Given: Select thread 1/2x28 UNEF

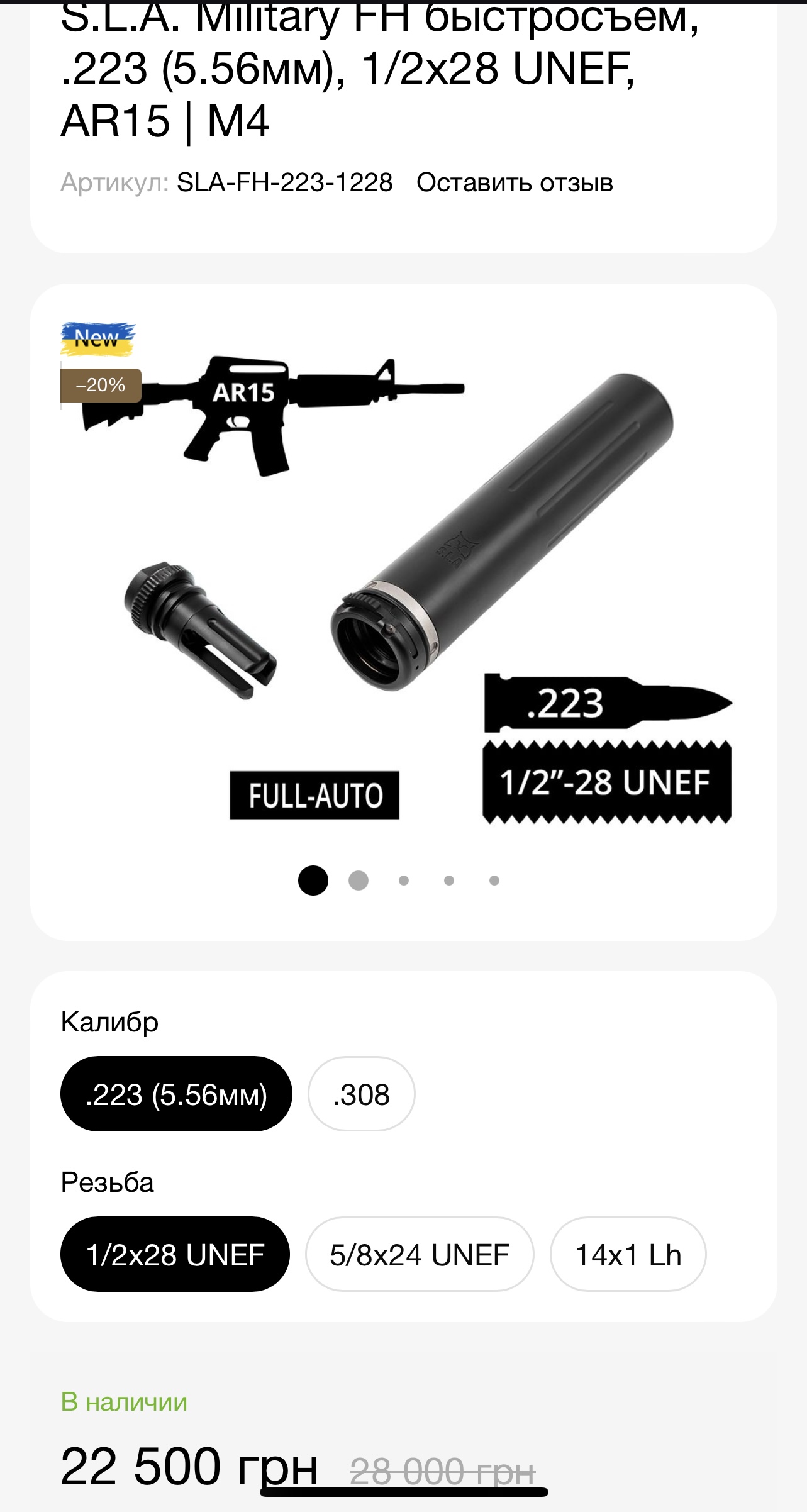Looking at the screenshot, I should (x=175, y=1255).
